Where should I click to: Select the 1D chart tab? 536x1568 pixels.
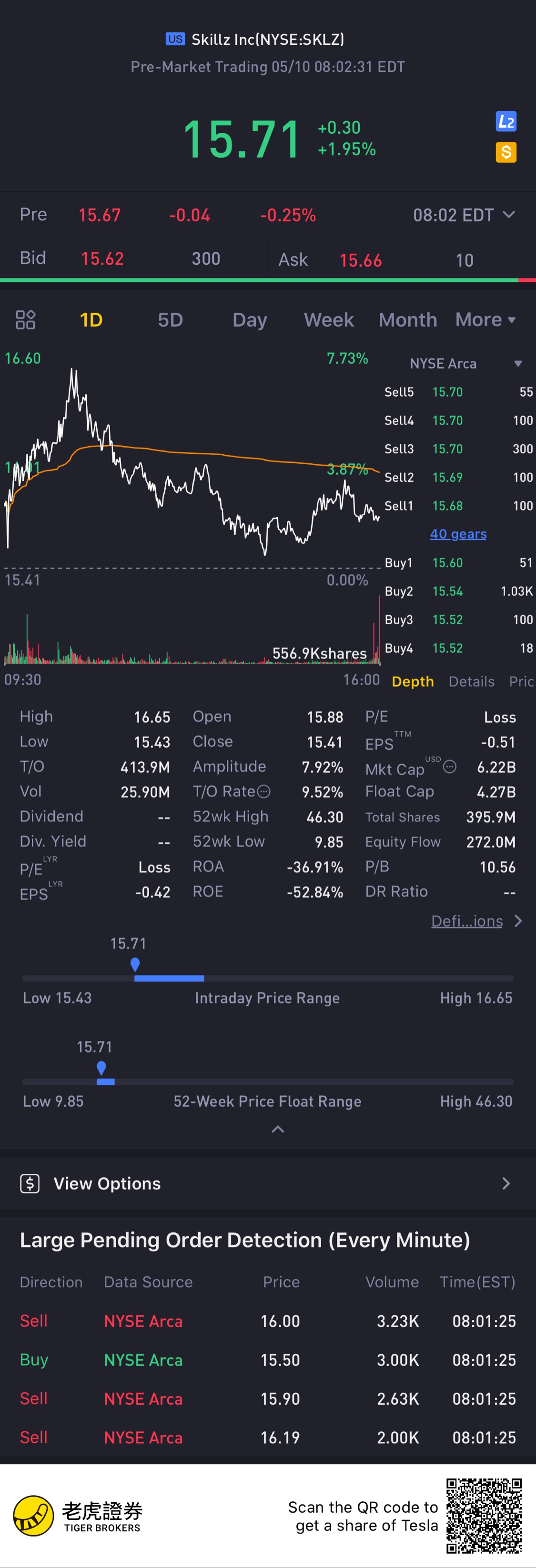point(91,320)
